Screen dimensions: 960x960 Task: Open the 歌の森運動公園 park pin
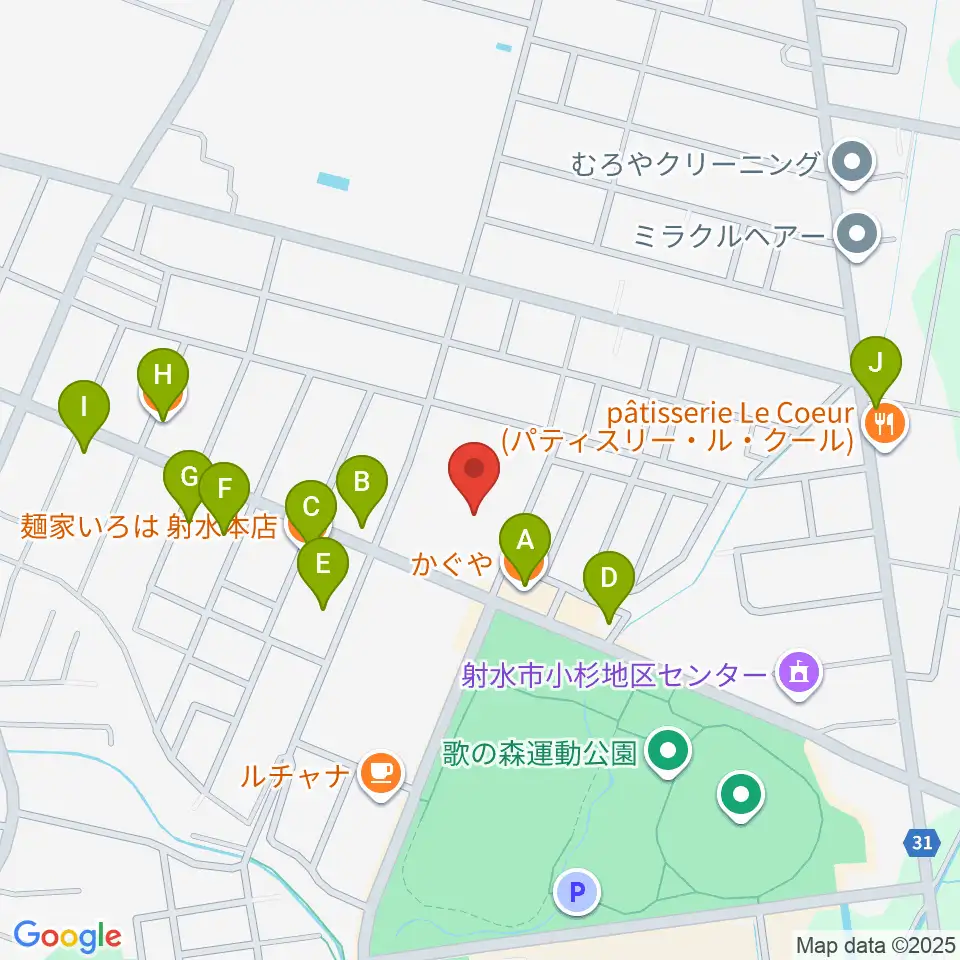coord(669,751)
